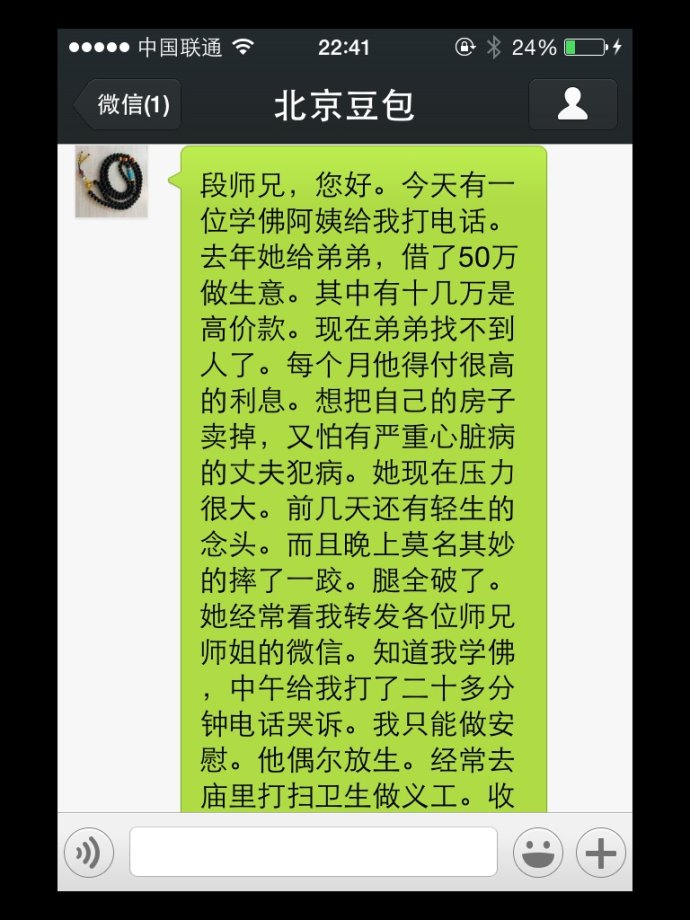Image resolution: width=690 pixels, height=920 pixels.
Task: Open the plus attachments menu
Action: (x=600, y=853)
